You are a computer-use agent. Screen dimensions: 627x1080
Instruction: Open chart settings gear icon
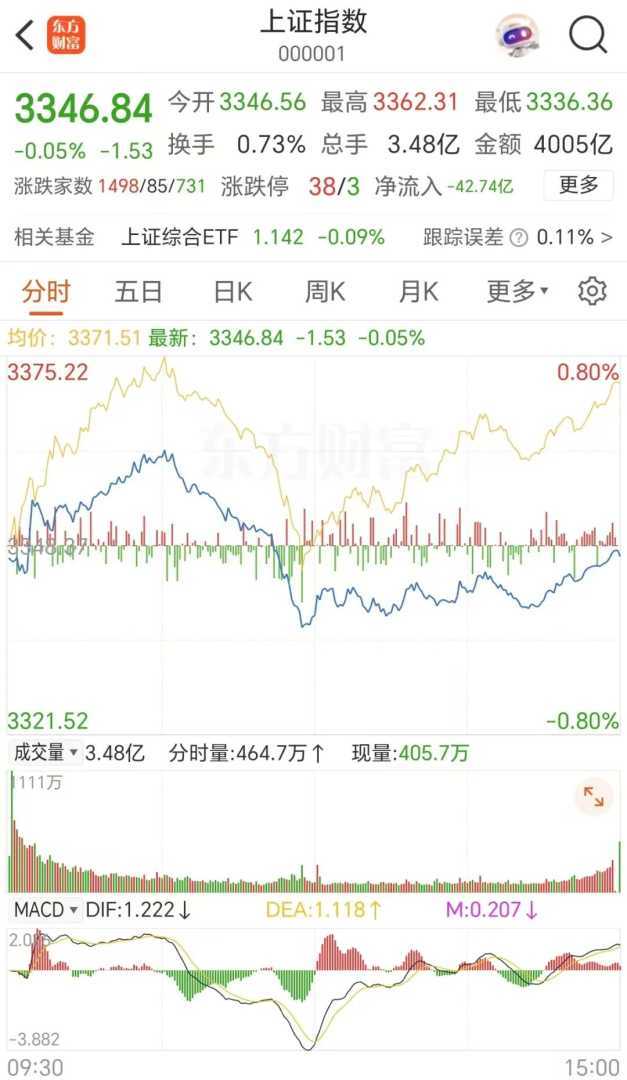coord(592,292)
